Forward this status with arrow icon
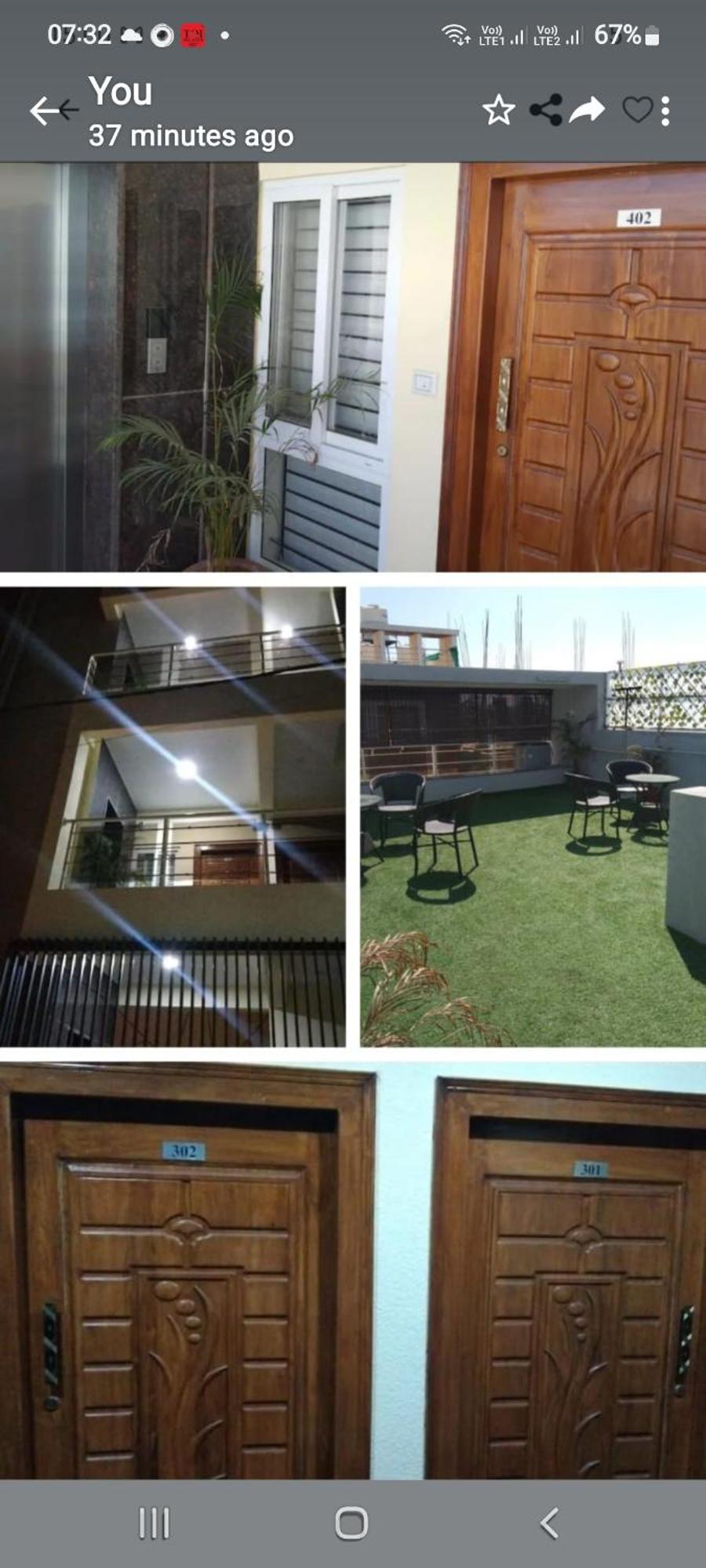The image size is (706, 1568). point(587,110)
